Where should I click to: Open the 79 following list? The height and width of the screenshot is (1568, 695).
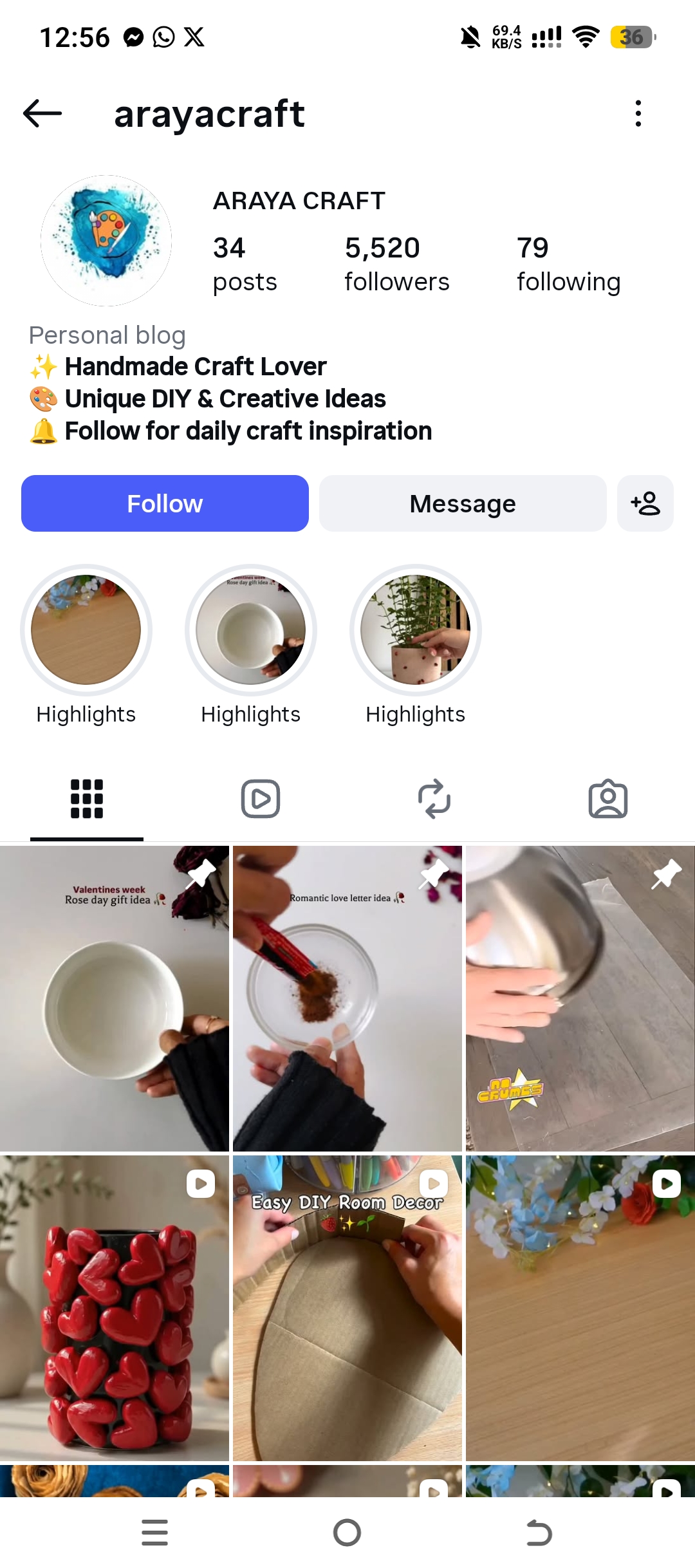pos(568,264)
